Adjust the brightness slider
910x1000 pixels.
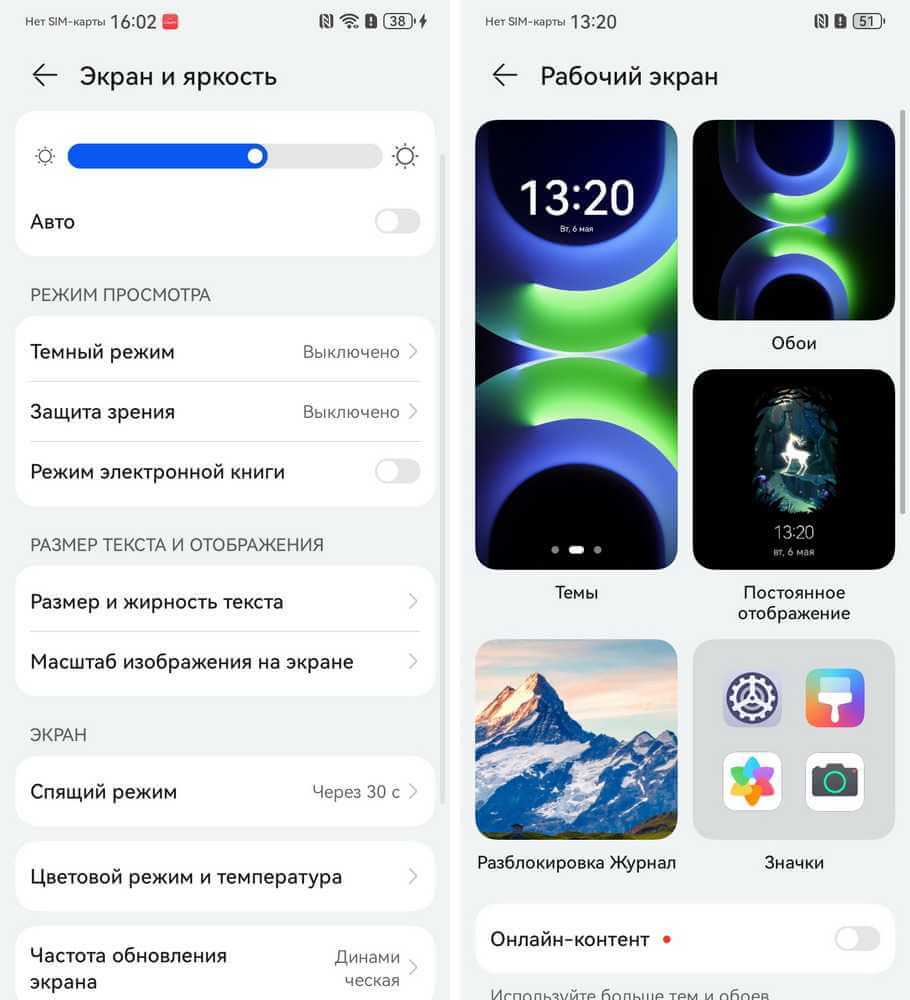coord(256,156)
